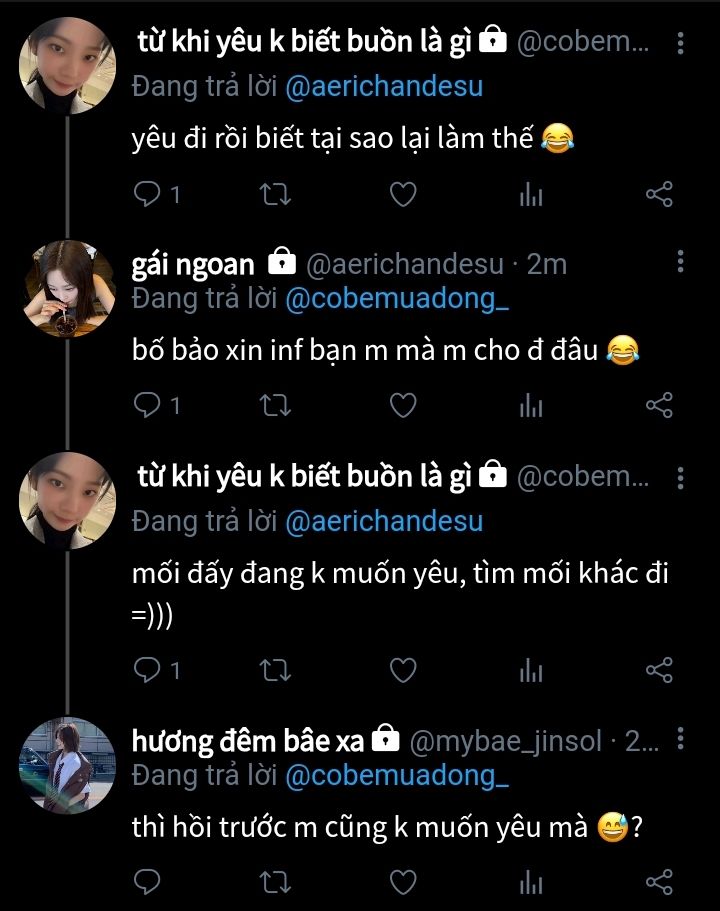Like the tweet "yêu đi rồi biết tại sao"
This screenshot has height=911, width=720.
pos(402,195)
